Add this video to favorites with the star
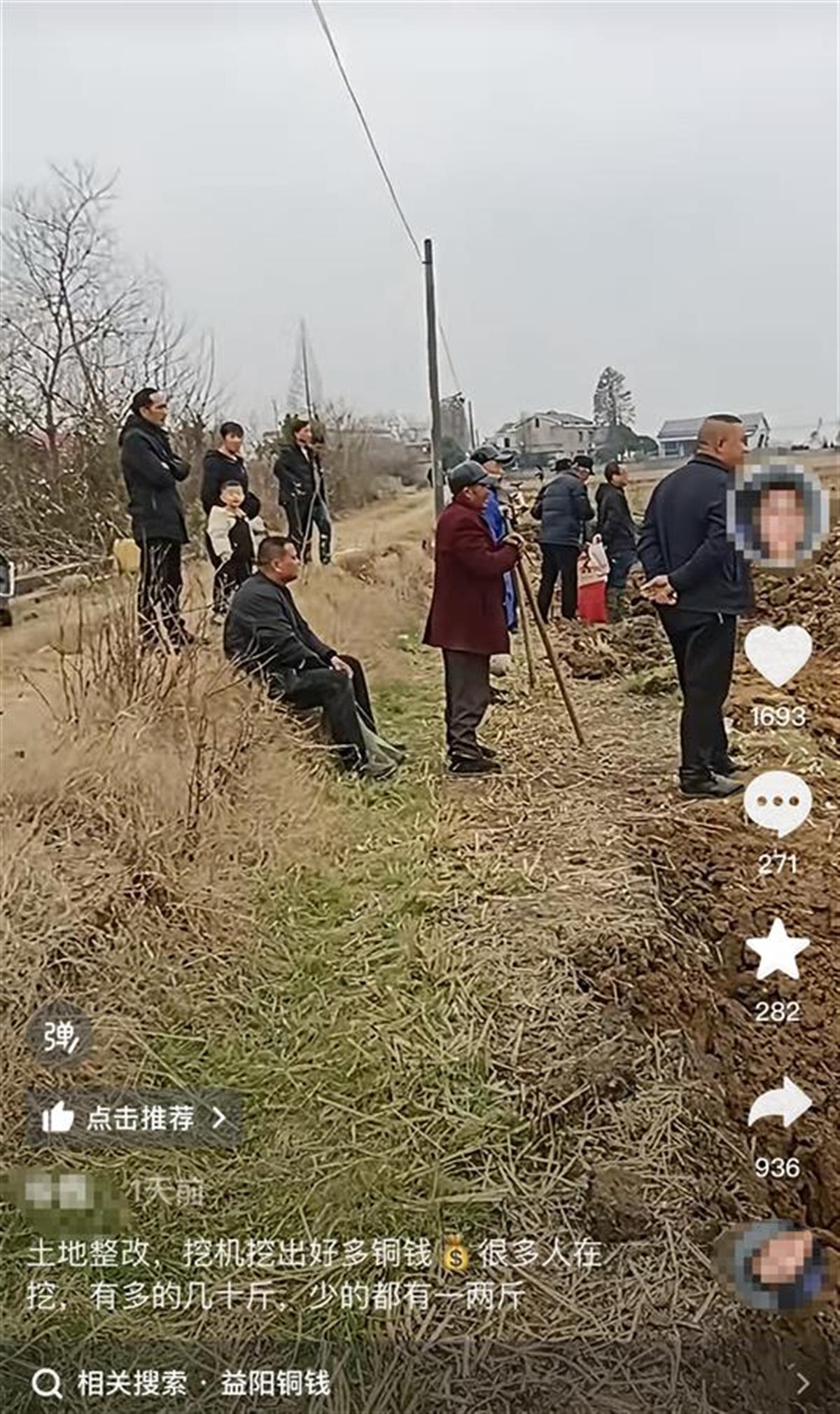The image size is (840, 1414). [x=777, y=951]
